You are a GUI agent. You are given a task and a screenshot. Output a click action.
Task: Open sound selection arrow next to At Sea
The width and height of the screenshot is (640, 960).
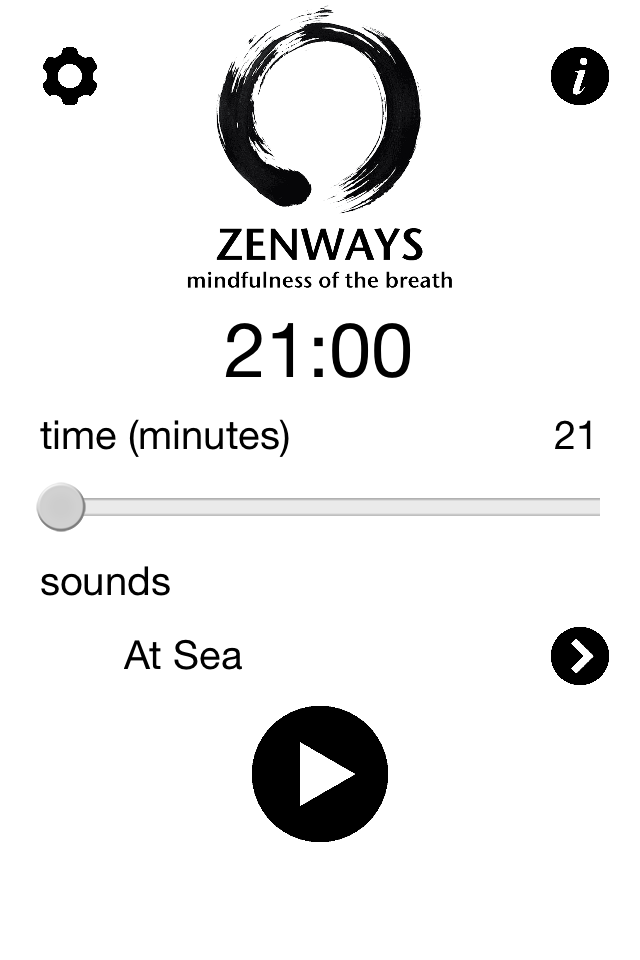point(580,656)
